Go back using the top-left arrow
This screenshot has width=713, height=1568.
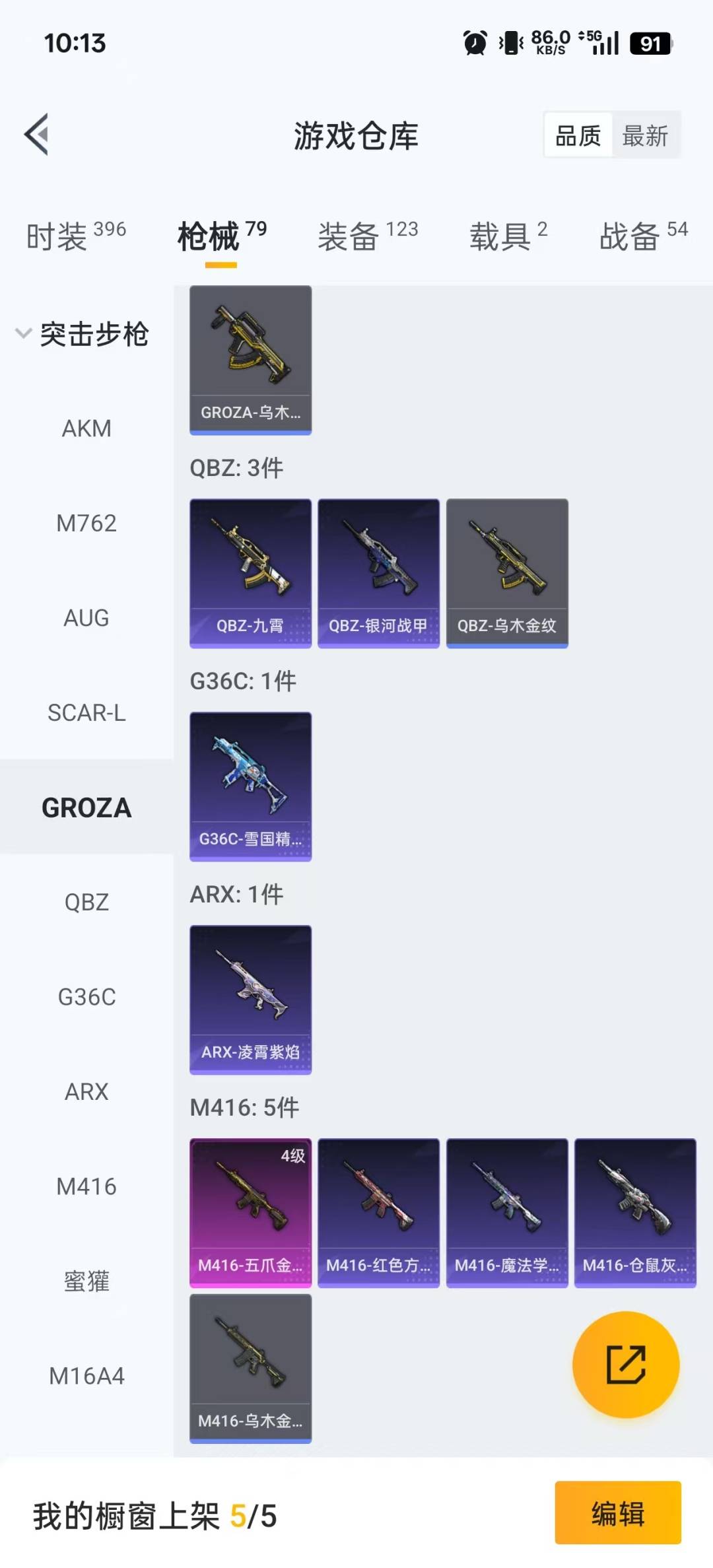[37, 135]
